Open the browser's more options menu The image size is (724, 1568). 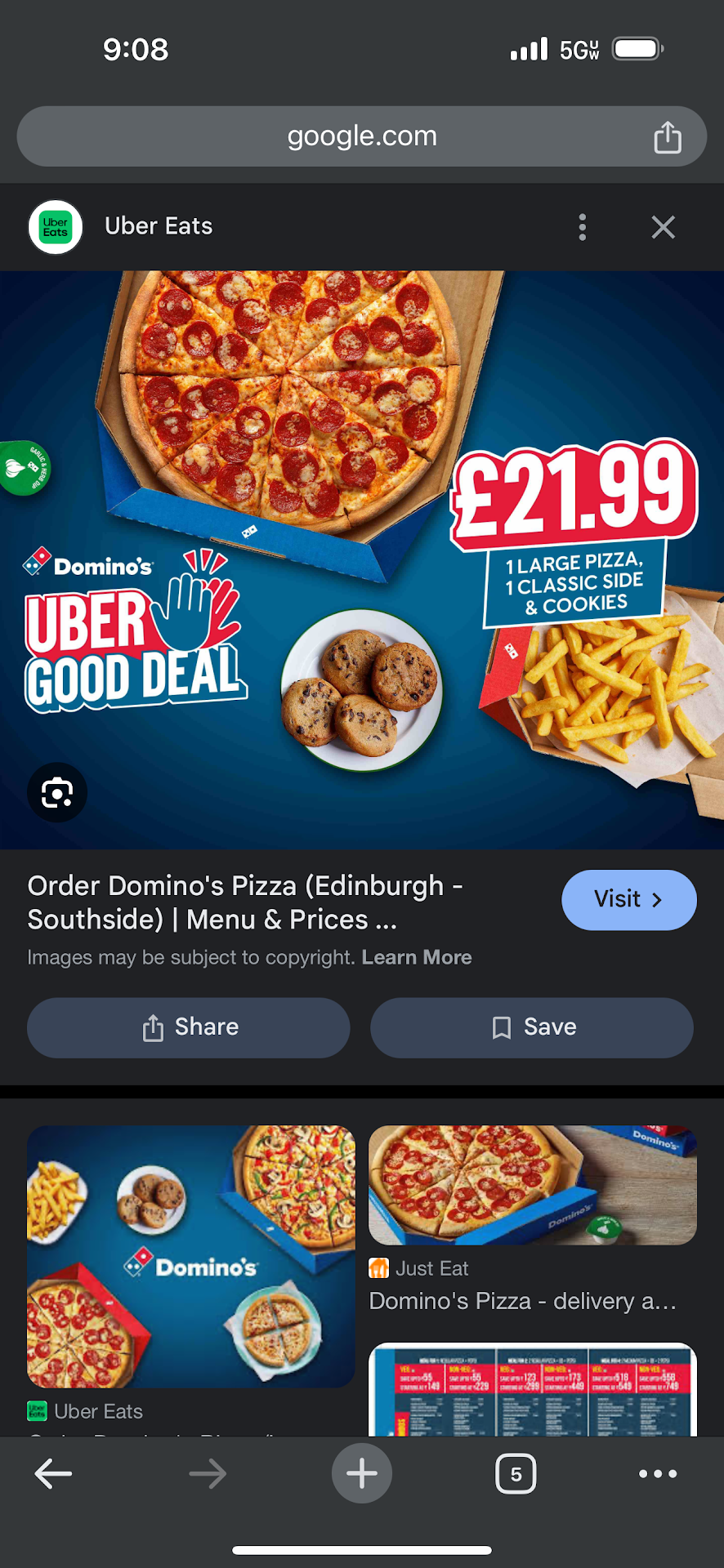click(x=658, y=1473)
